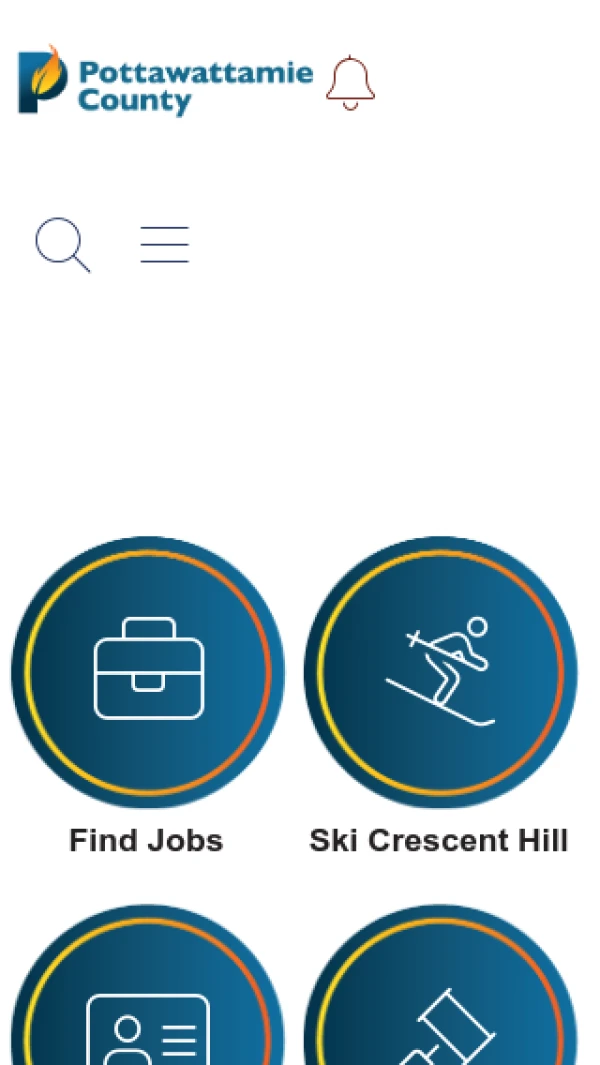Open Ski Crescent Hill tile
The width and height of the screenshot is (600, 1065).
pos(440,672)
